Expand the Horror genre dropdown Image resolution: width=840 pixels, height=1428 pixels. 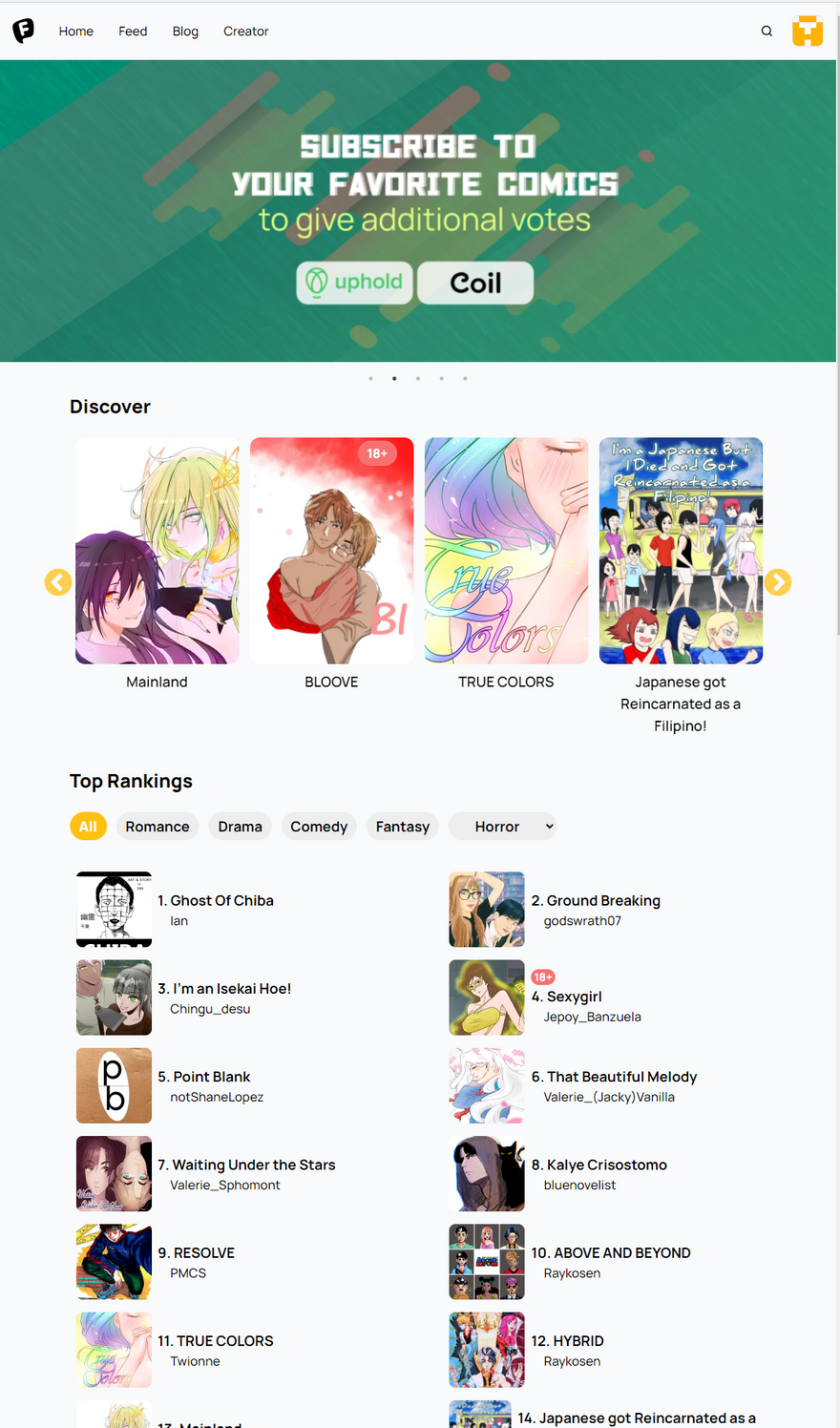[503, 827]
